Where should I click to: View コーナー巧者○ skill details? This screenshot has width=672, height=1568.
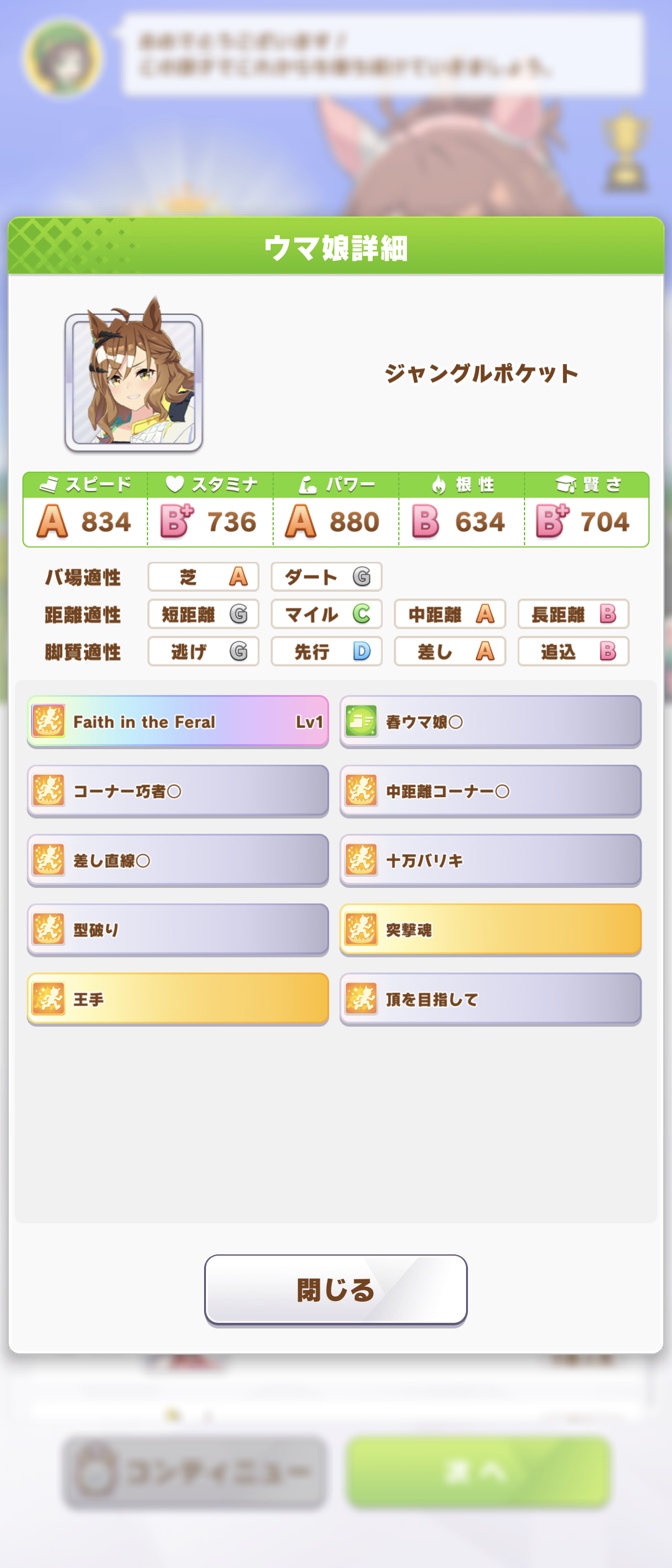[178, 791]
